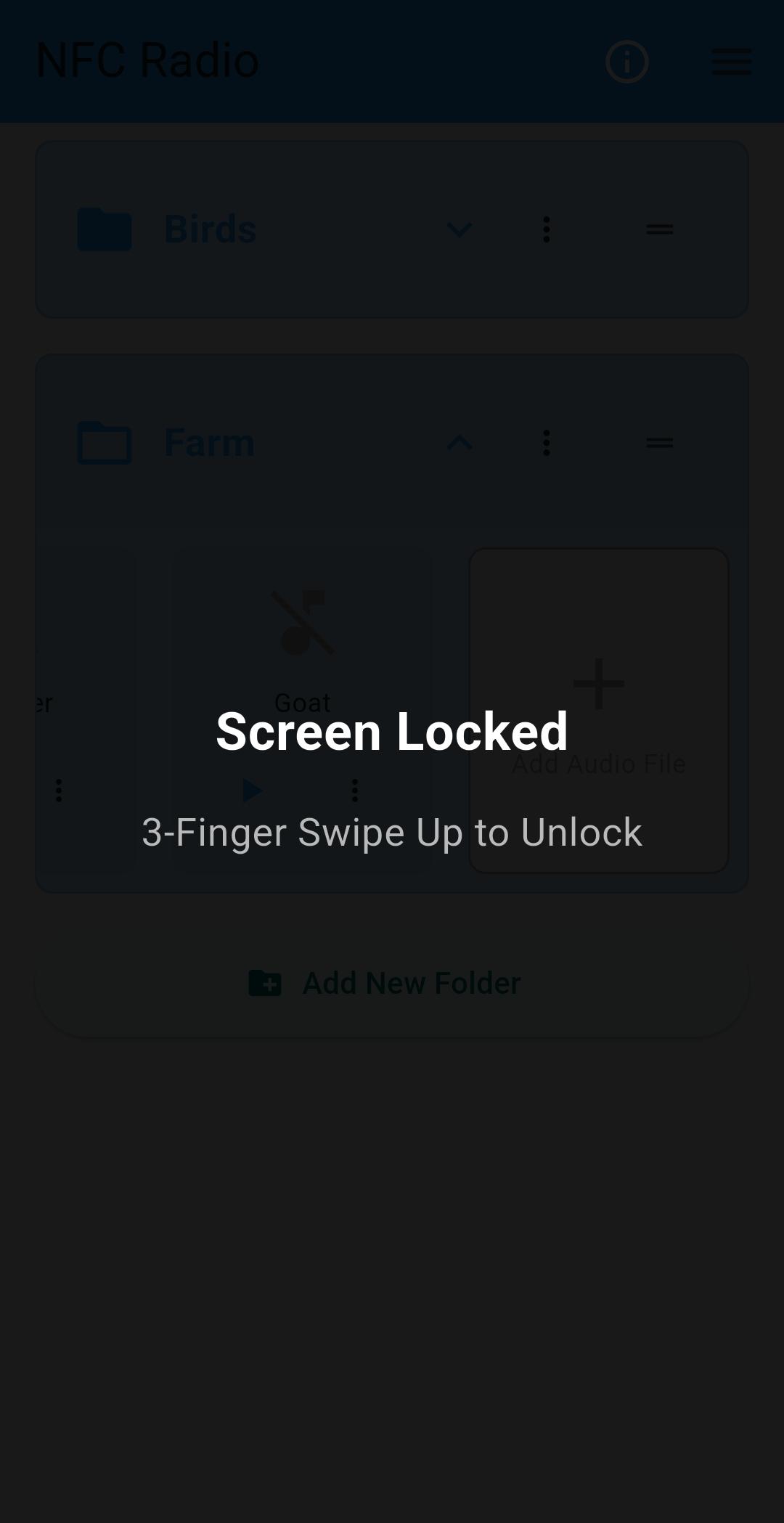Collapse the Farm folder

(460, 443)
